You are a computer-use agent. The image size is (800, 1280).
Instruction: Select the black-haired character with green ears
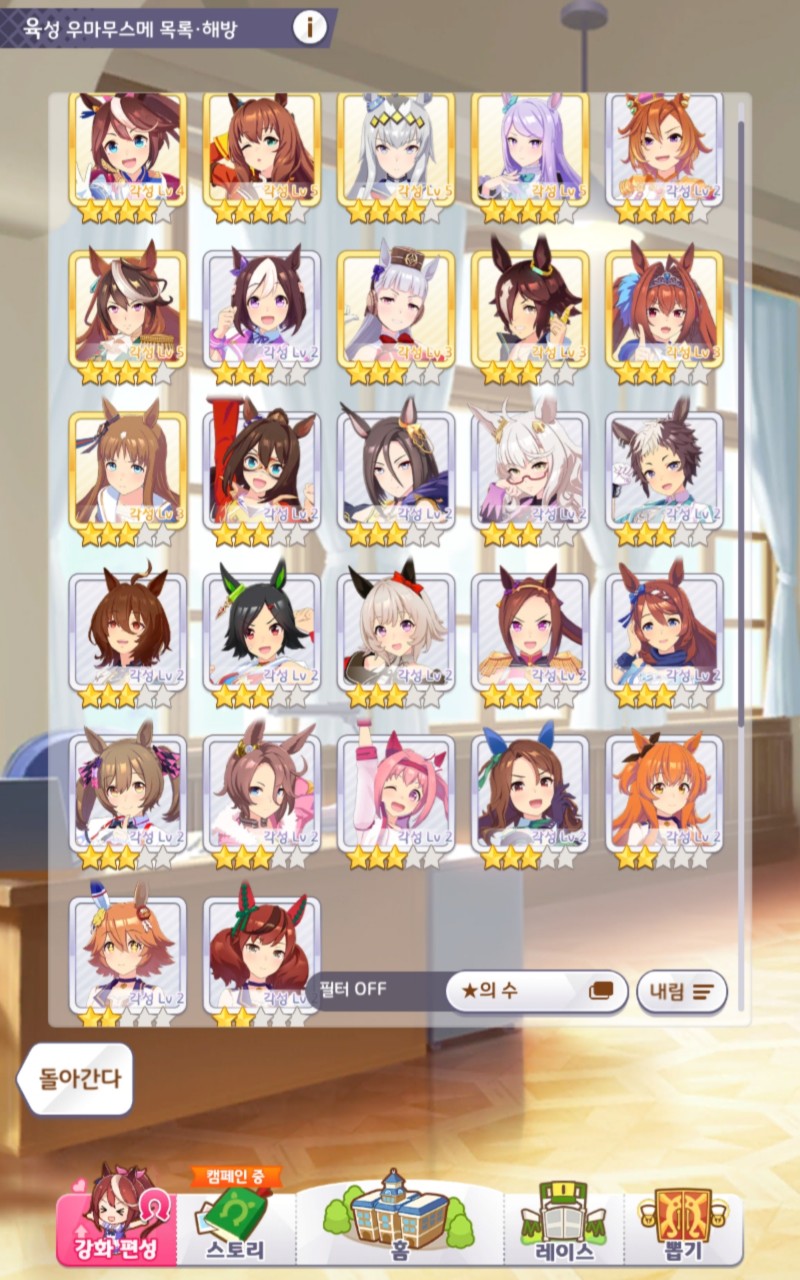click(262, 632)
